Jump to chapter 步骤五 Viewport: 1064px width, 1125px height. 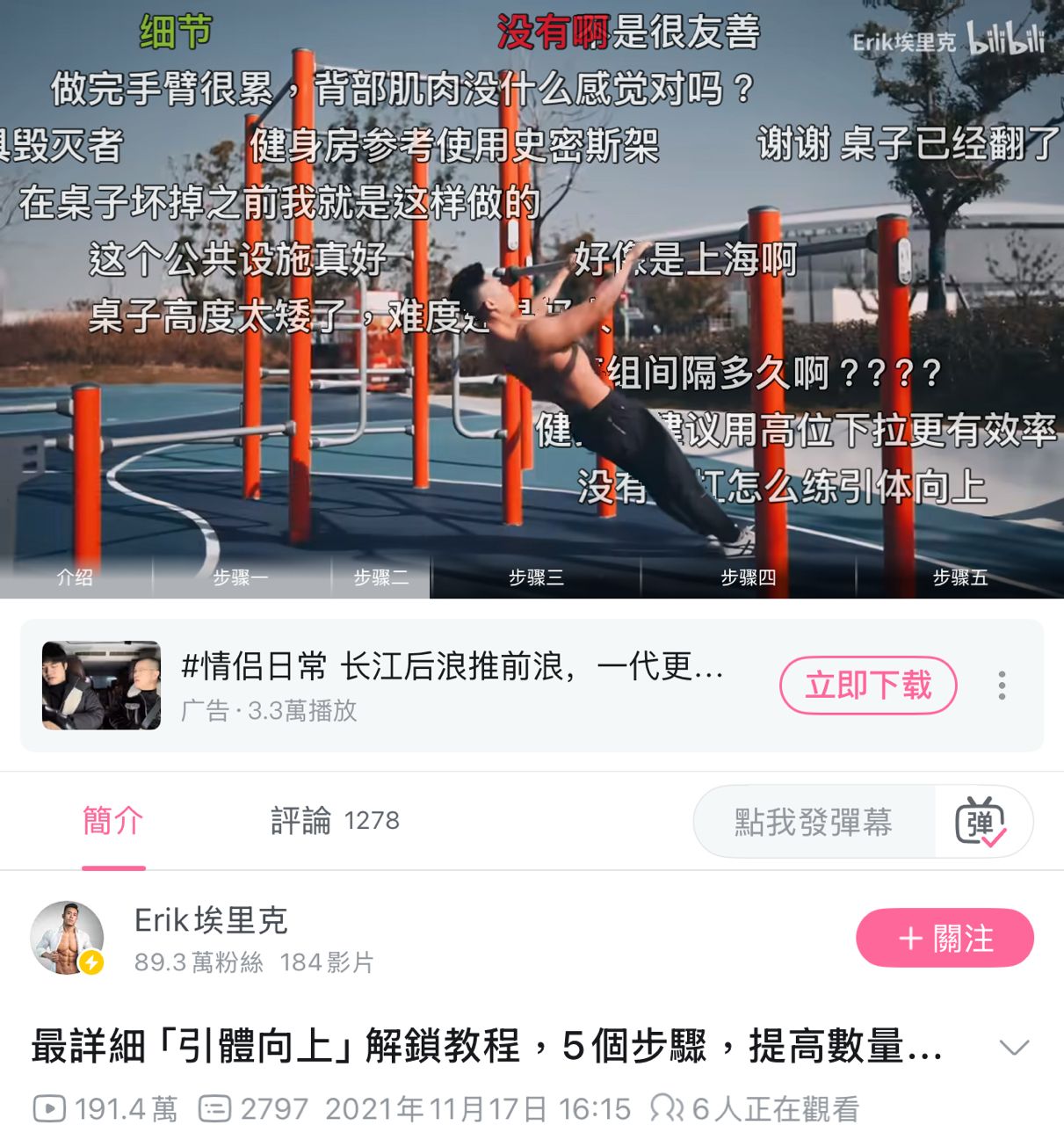pyautogui.click(x=960, y=577)
